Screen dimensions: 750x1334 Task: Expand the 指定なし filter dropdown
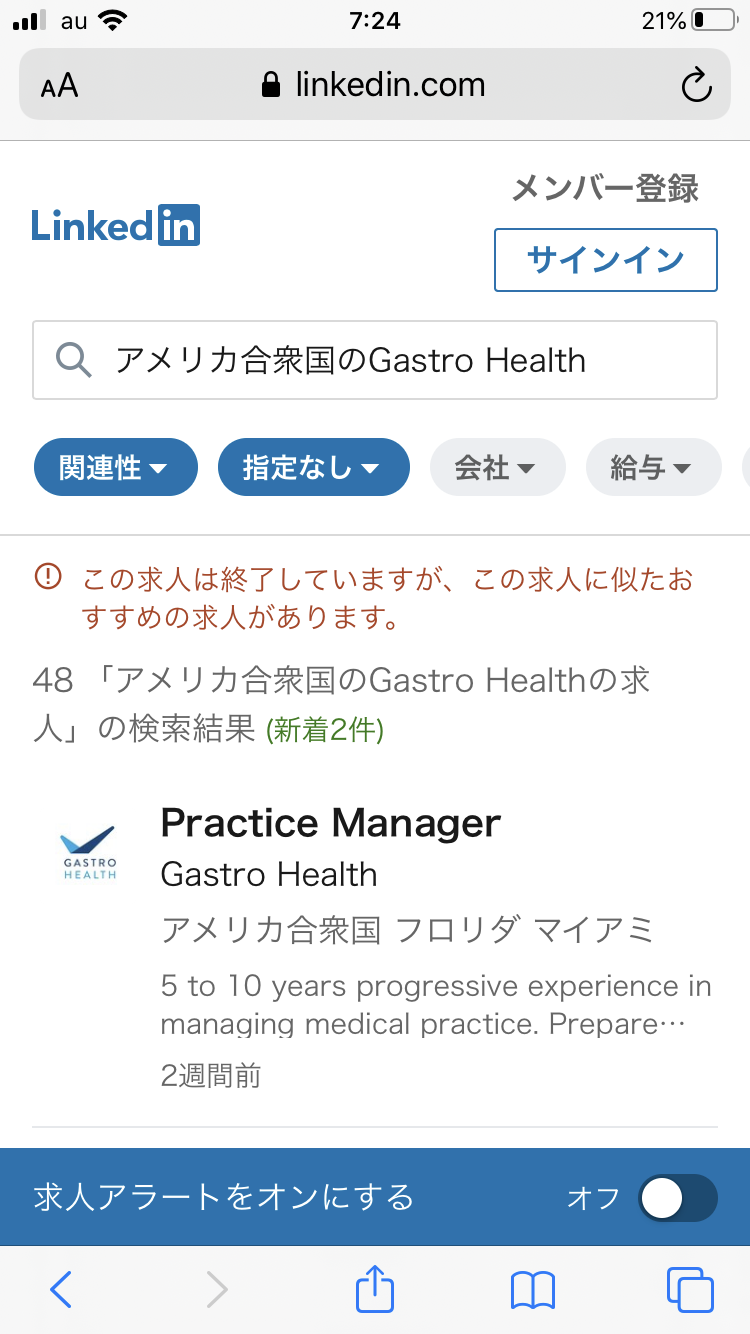313,467
